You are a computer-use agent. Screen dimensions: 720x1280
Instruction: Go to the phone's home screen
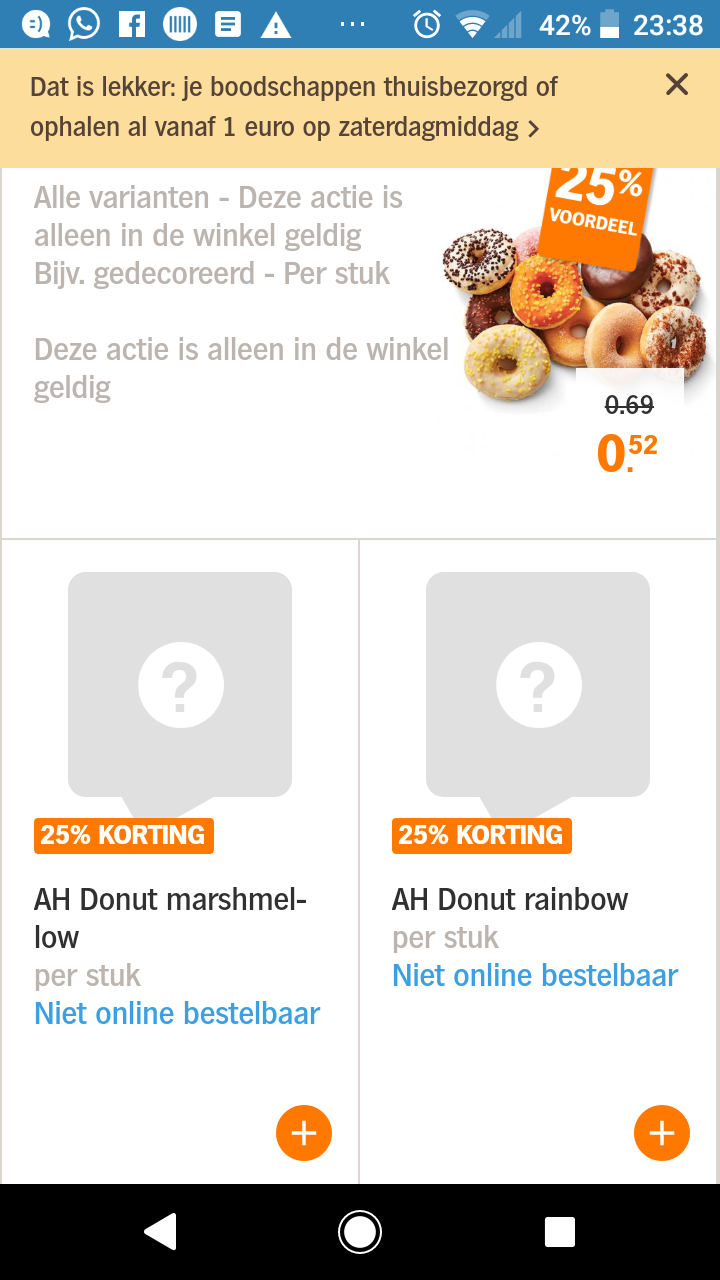click(360, 1232)
